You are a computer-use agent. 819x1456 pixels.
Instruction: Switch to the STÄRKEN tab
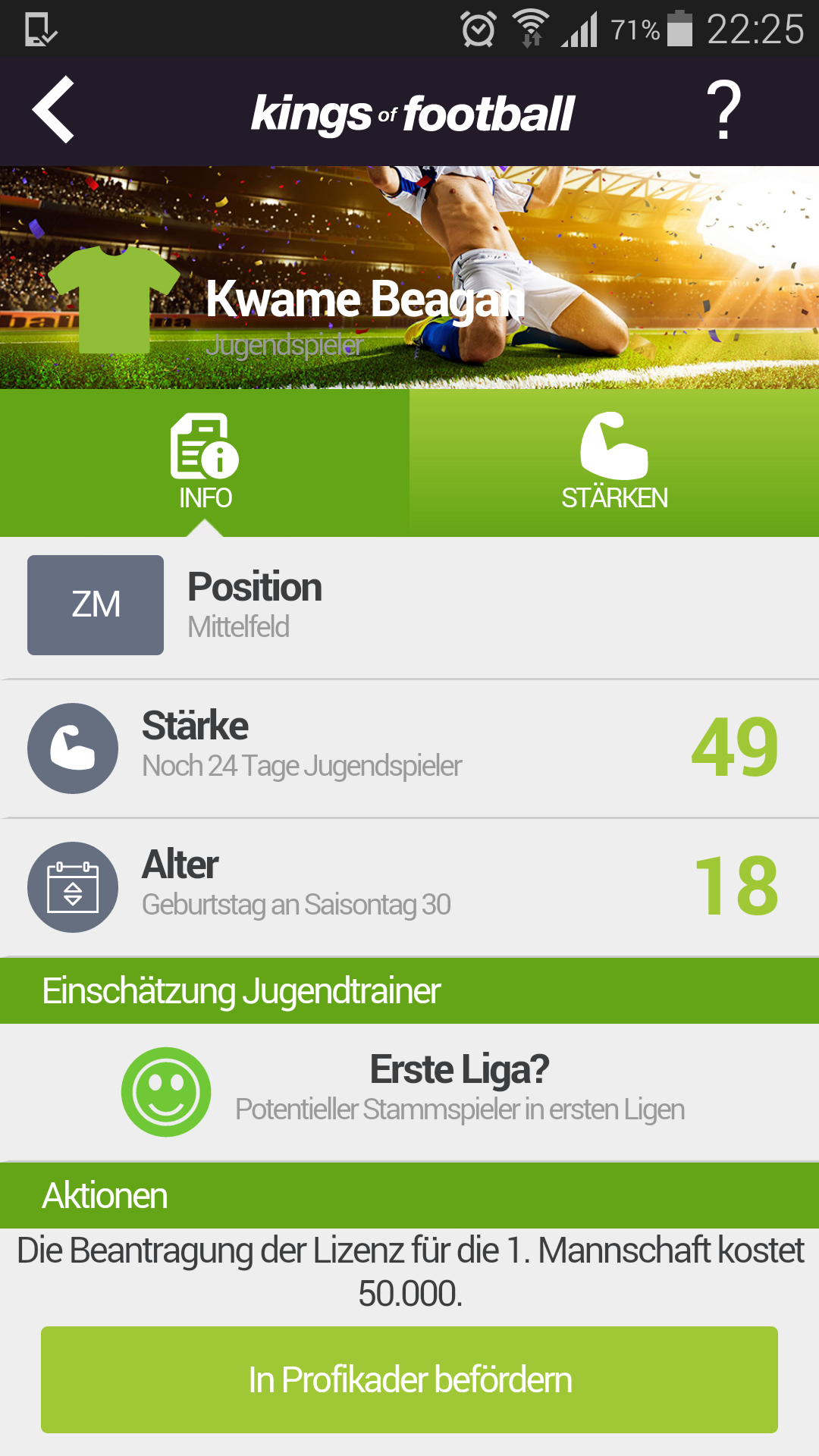click(x=614, y=463)
